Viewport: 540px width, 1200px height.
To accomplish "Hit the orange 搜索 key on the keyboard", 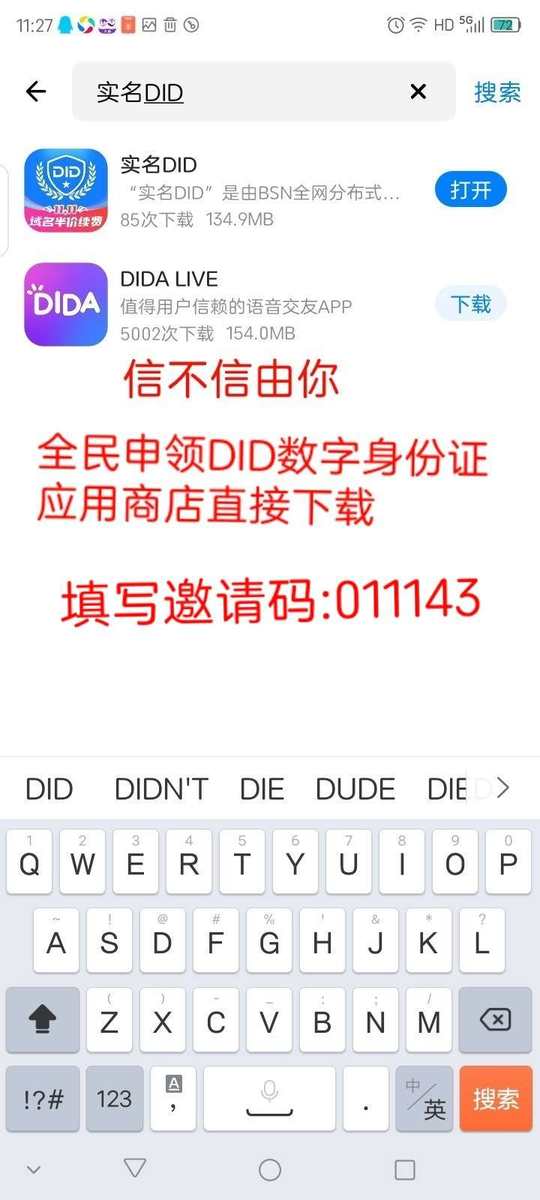I will point(497,1098).
